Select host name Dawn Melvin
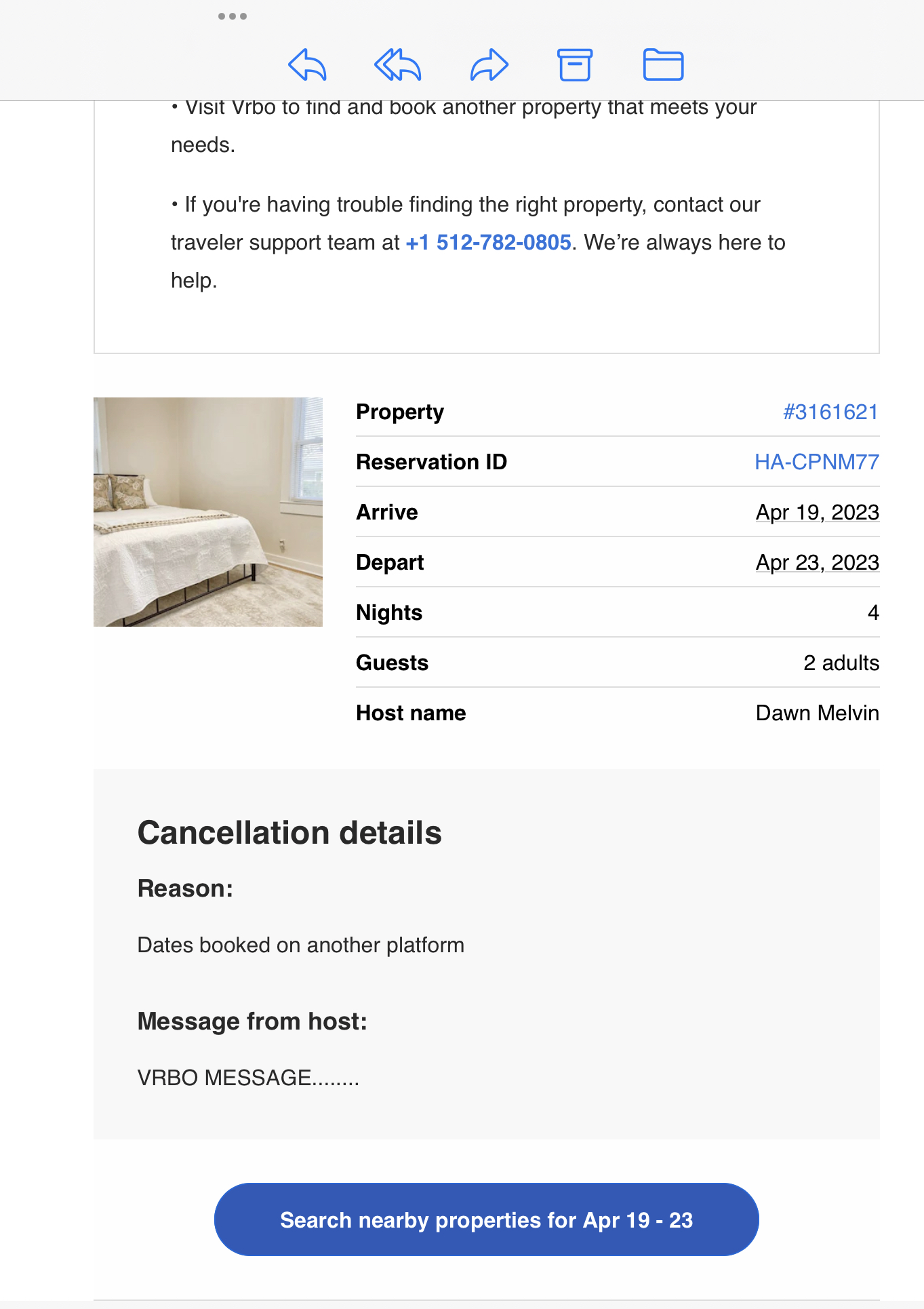 pos(816,713)
